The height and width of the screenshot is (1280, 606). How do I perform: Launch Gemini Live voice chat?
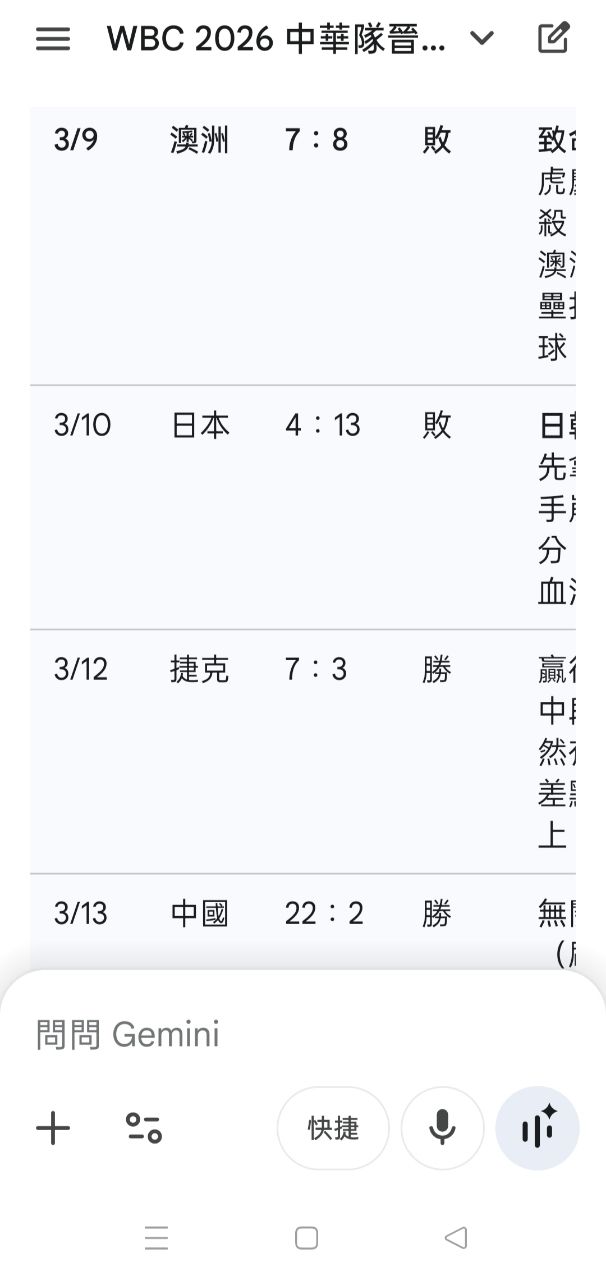537,1128
